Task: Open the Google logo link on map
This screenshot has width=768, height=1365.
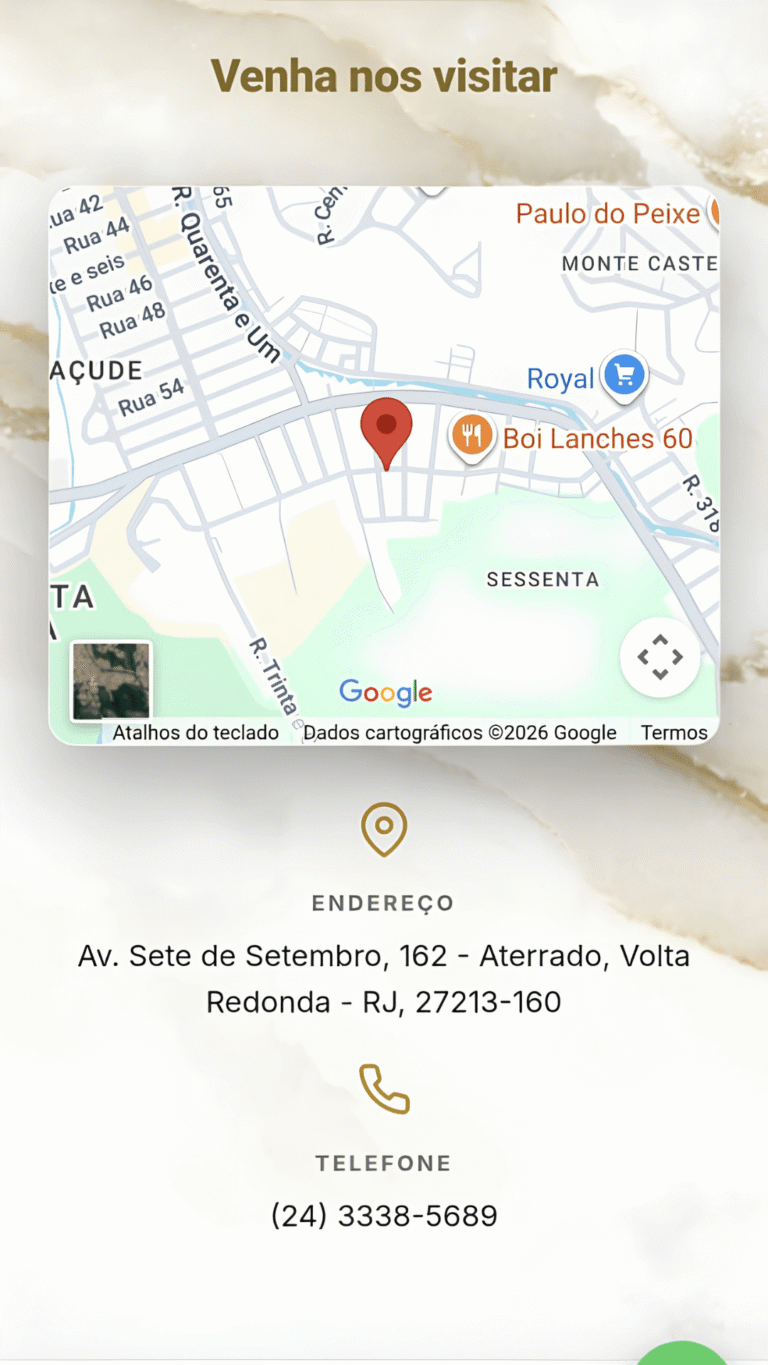Action: click(386, 692)
